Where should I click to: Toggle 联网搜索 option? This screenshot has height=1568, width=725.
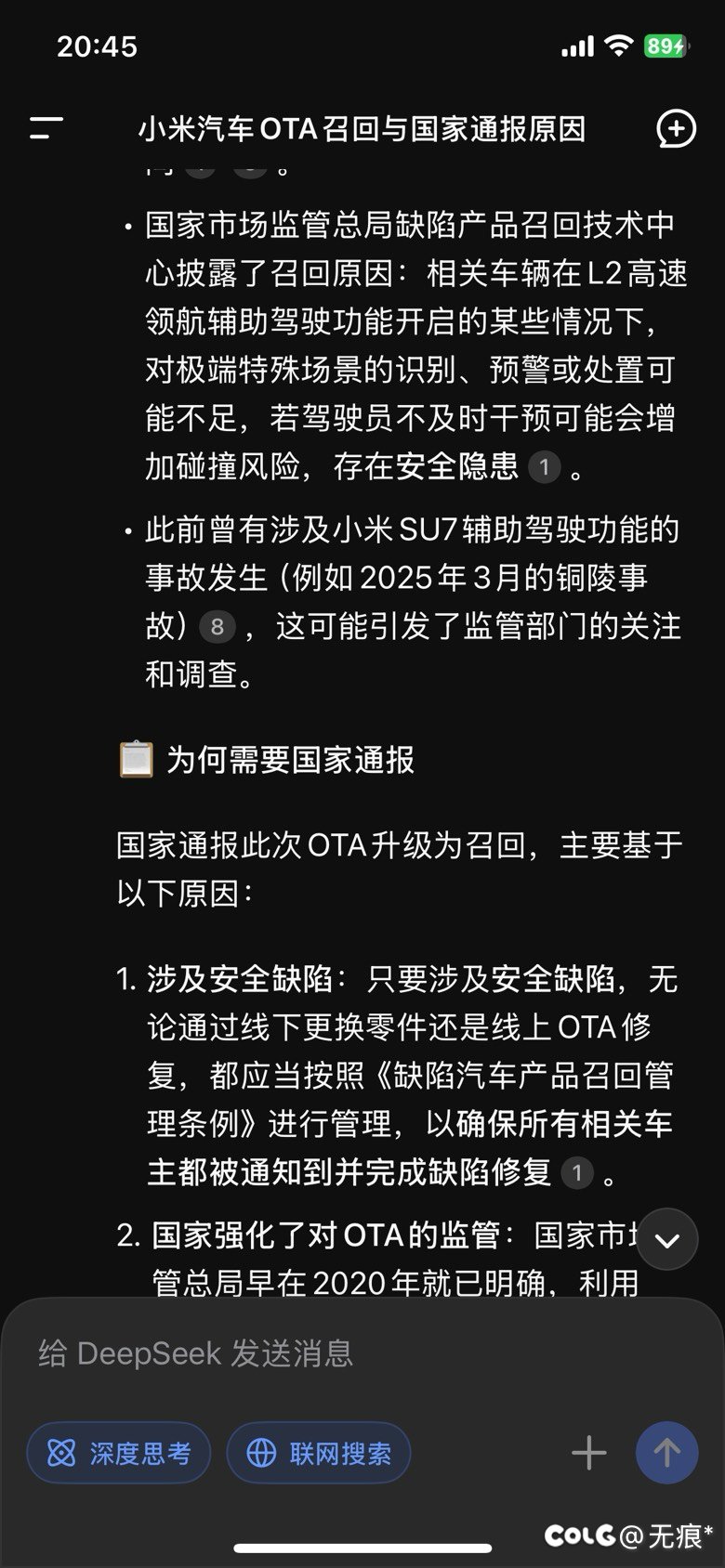(x=319, y=1453)
